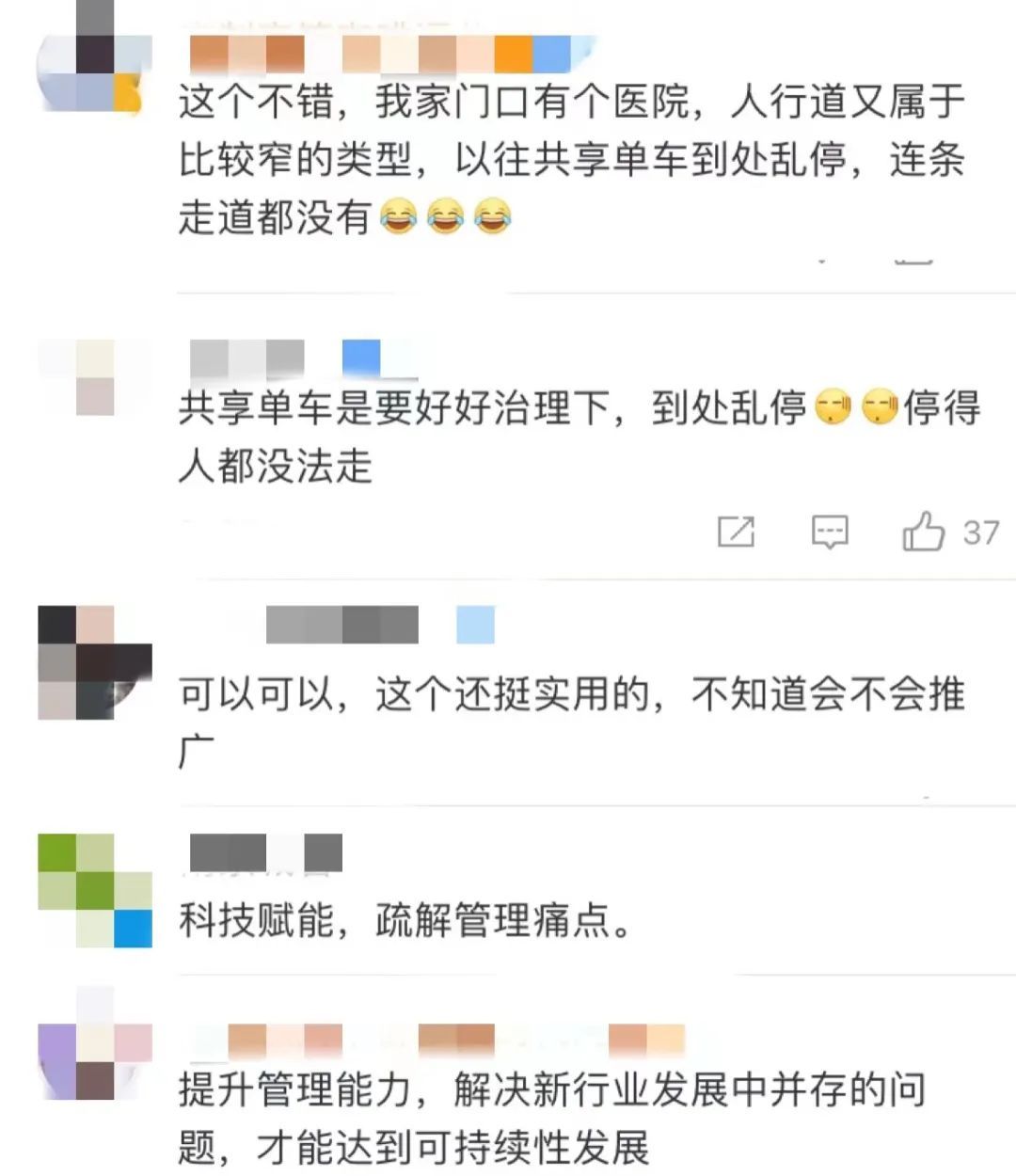
Task: Like the comment about 共享单车是要好好治理下
Action: pos(923,532)
